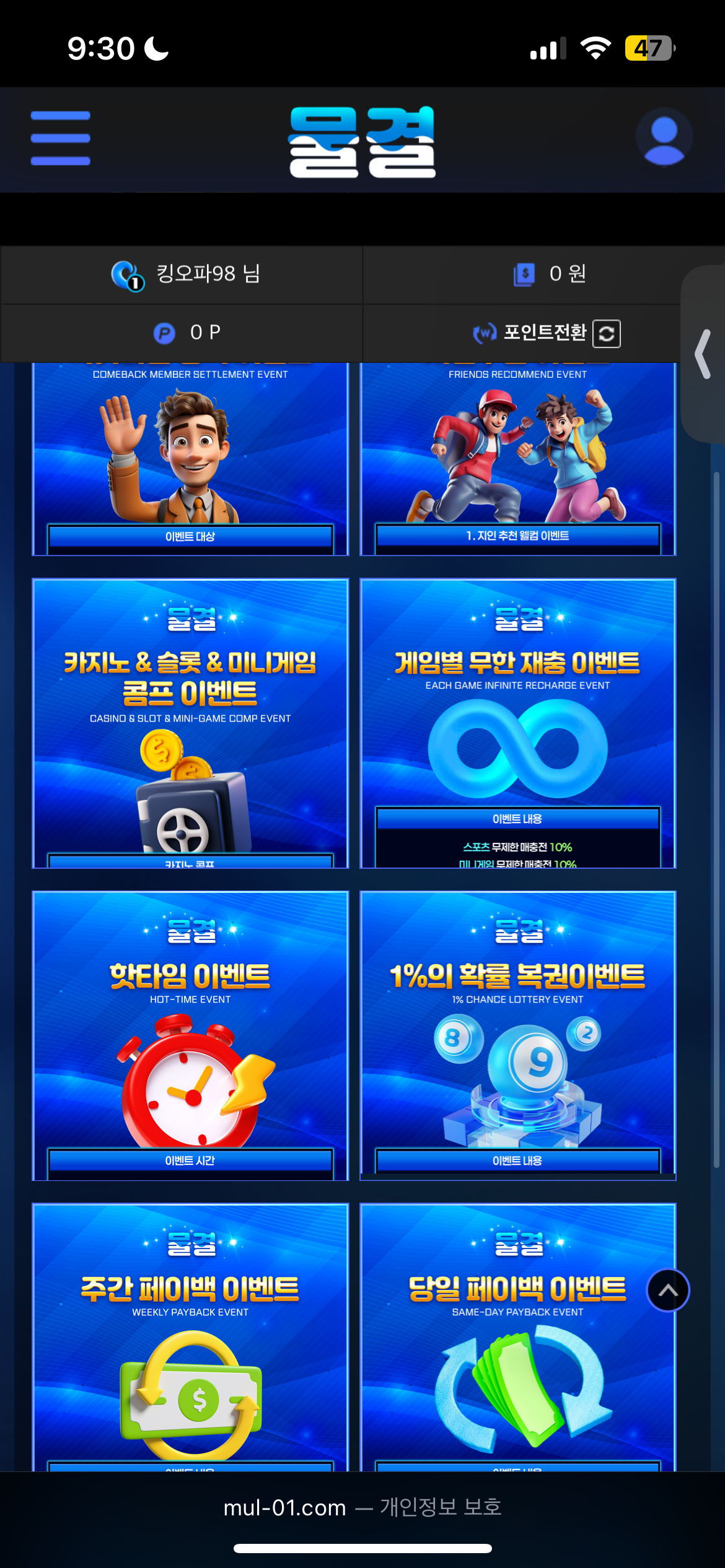Tap the 0 P points cell

(186, 333)
